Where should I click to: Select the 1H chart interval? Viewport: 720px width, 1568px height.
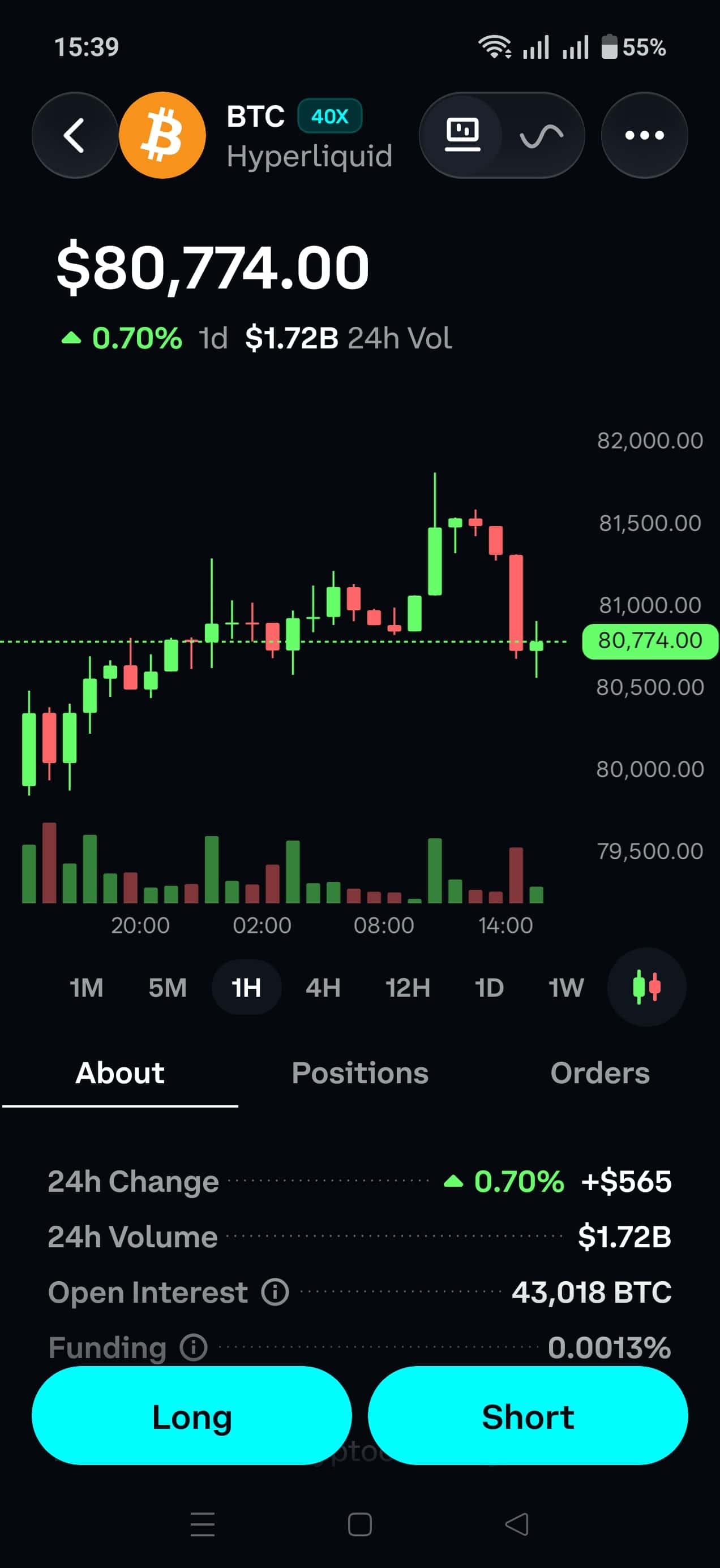pyautogui.click(x=247, y=987)
